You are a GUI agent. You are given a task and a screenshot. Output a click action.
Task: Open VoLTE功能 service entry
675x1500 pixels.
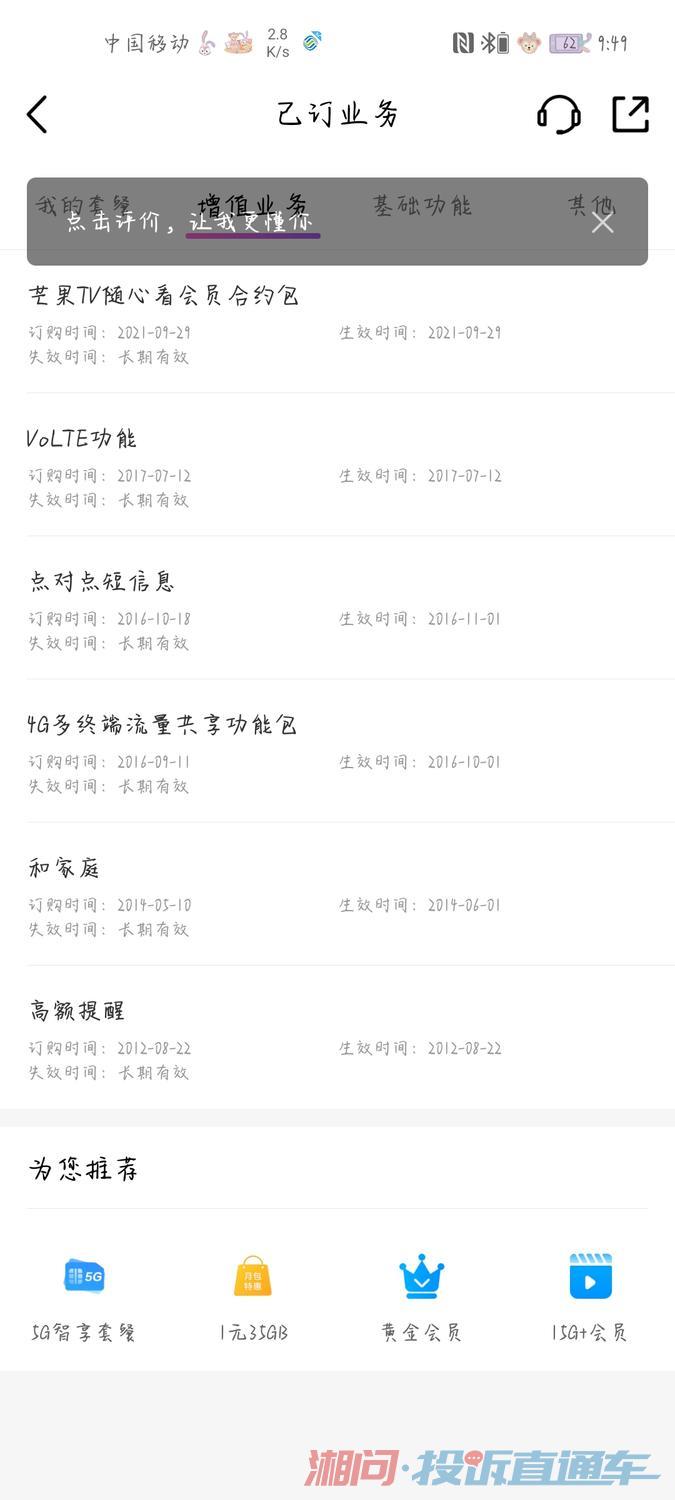(337, 465)
